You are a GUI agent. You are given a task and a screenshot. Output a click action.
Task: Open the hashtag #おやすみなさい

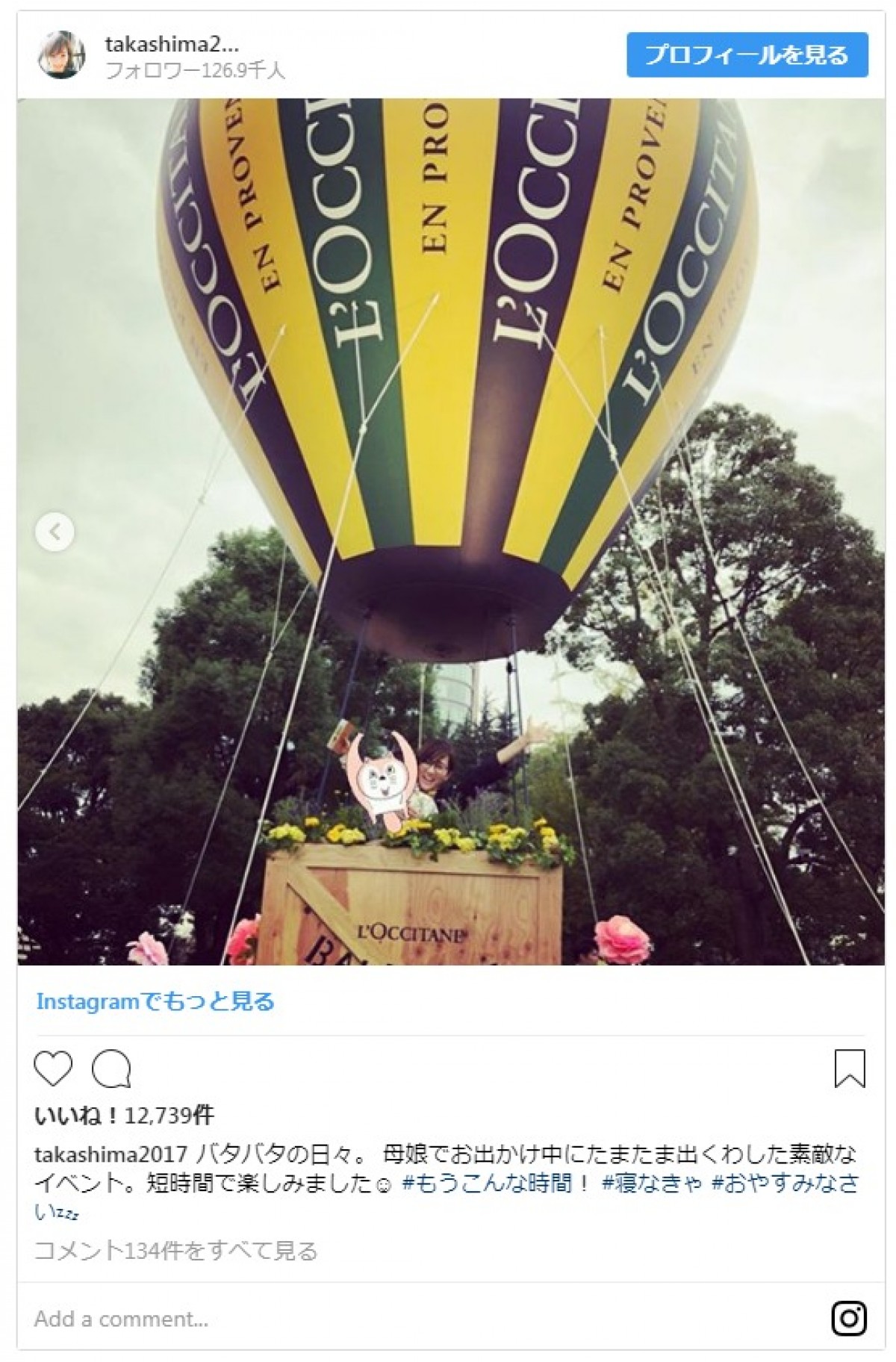click(x=784, y=1183)
